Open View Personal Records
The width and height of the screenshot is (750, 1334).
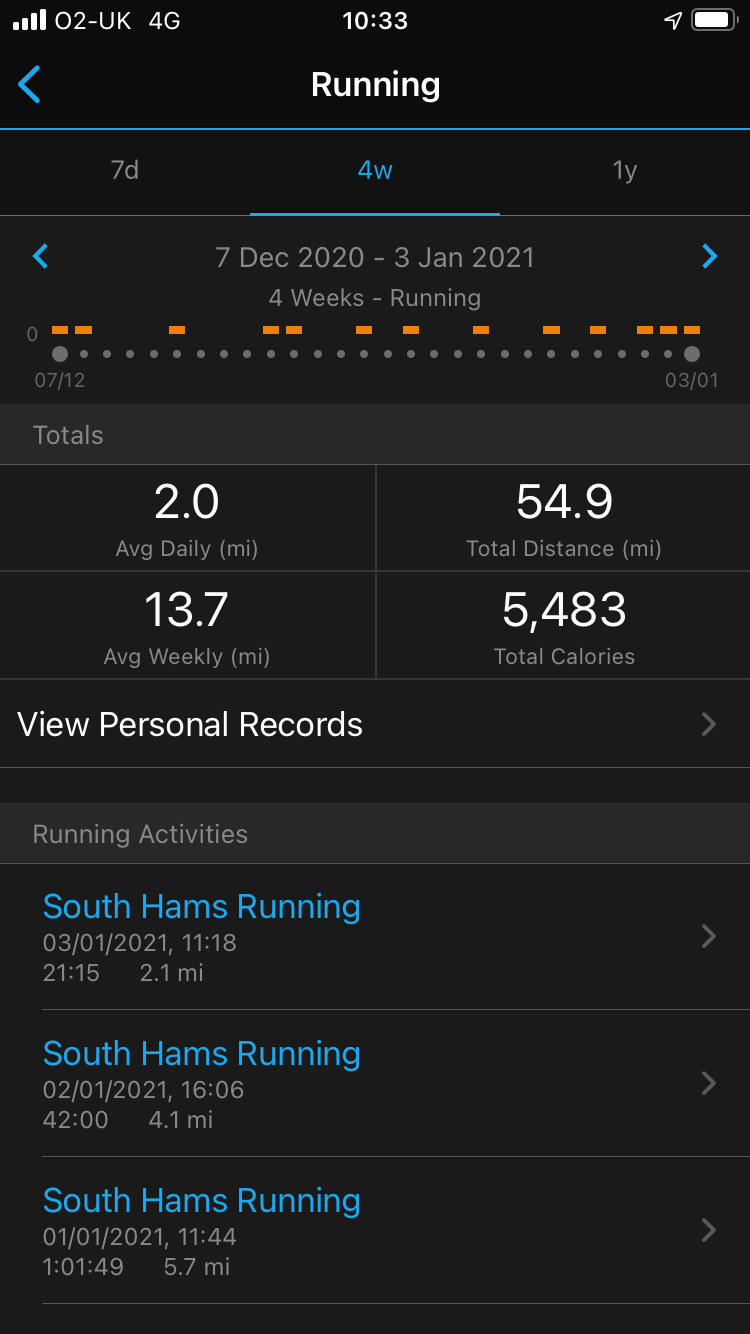coord(375,724)
